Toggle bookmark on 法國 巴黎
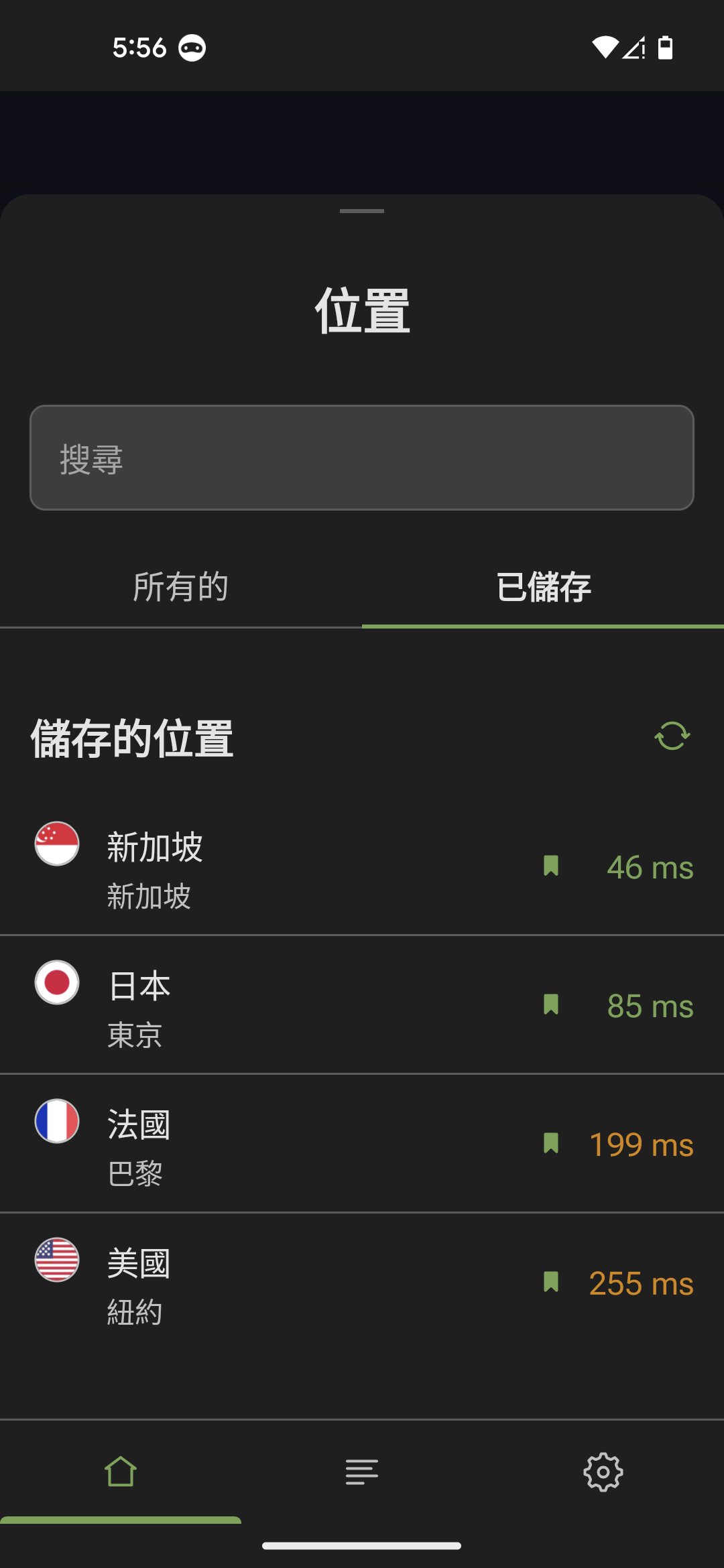The height and width of the screenshot is (1568, 724). point(551,1143)
